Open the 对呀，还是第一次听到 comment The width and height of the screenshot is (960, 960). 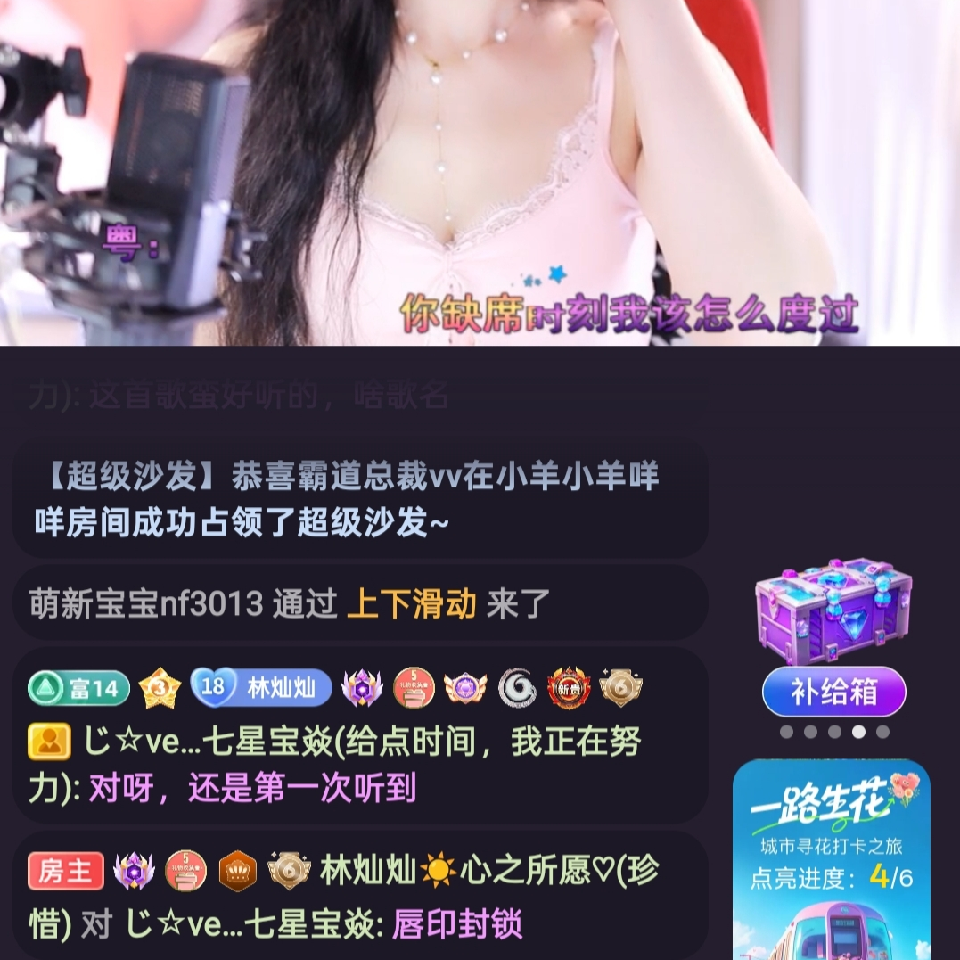pyautogui.click(x=252, y=788)
